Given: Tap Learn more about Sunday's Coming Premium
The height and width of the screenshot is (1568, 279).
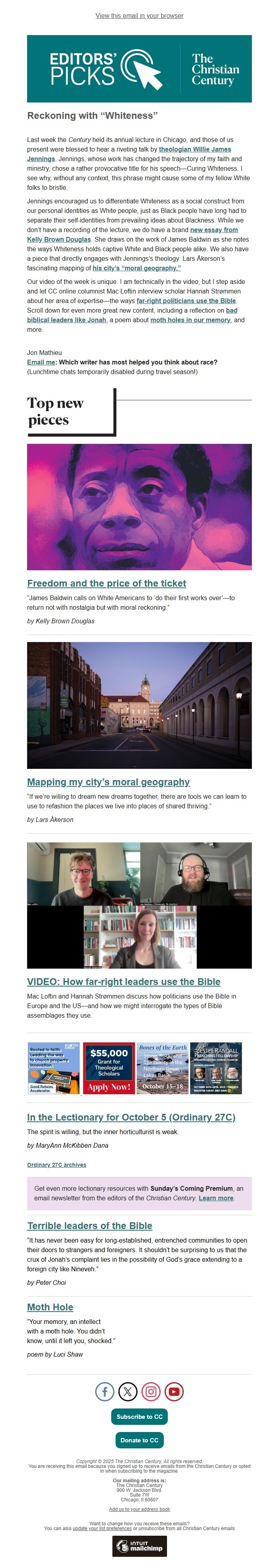Looking at the screenshot, I should (216, 1198).
